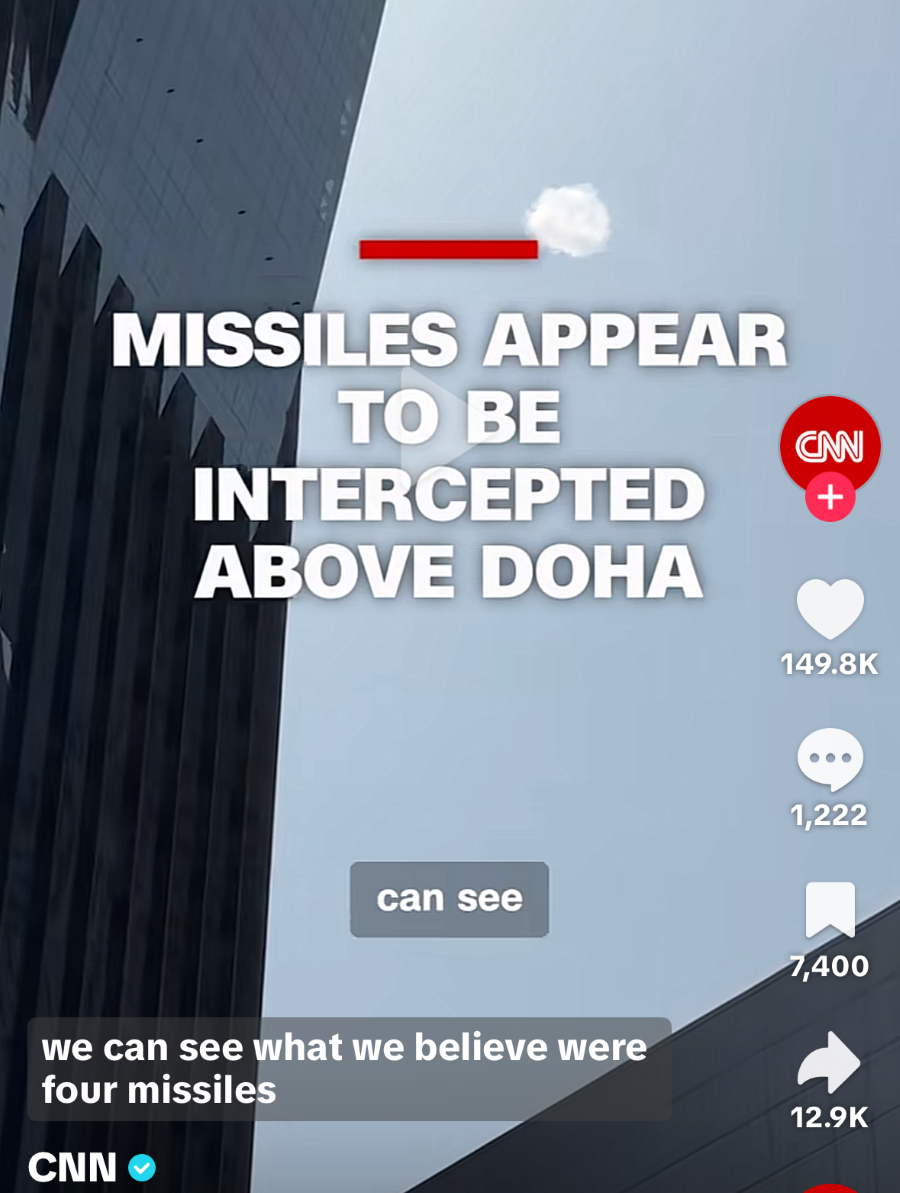Bookmark this video to favorites

coord(830,910)
